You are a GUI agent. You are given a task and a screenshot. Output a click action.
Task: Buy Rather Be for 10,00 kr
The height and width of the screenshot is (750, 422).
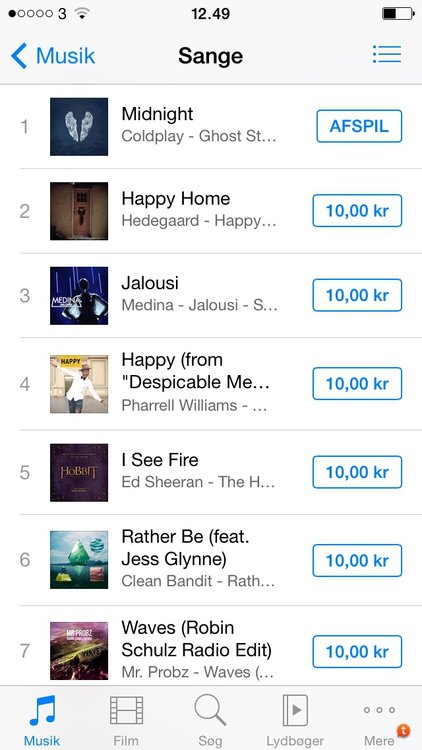[x=357, y=561]
